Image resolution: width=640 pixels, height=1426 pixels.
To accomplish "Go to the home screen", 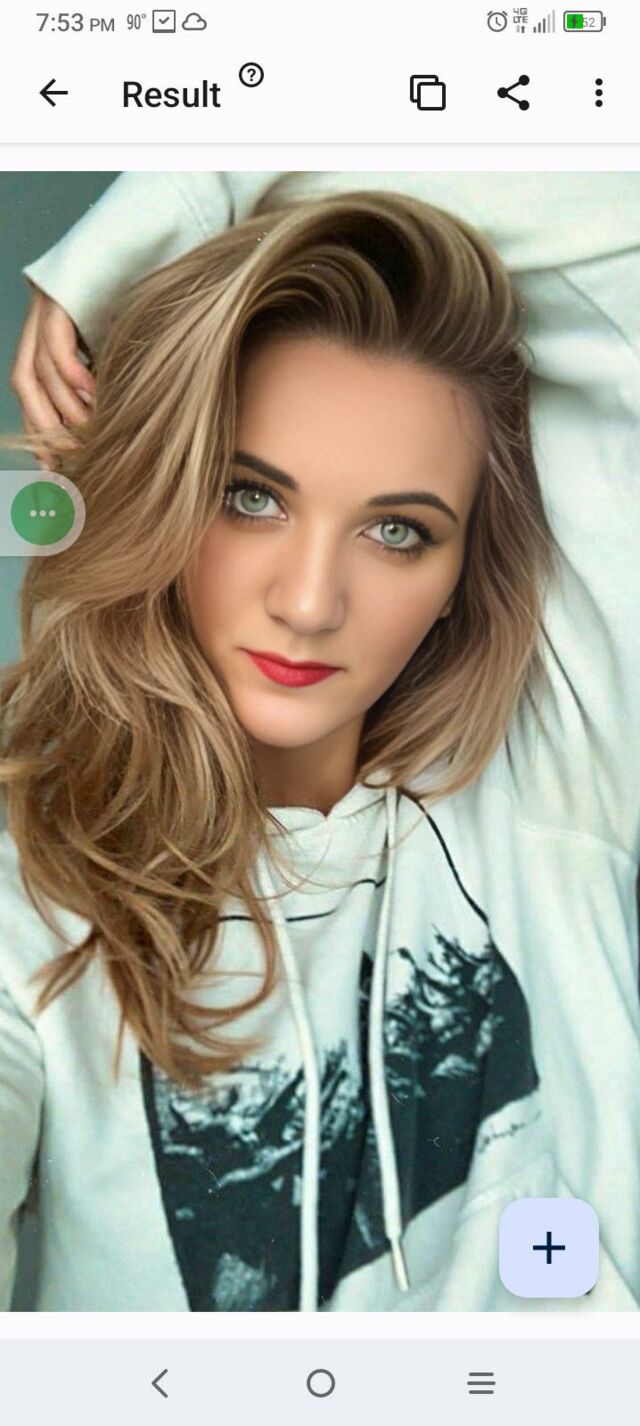I will (320, 1383).
